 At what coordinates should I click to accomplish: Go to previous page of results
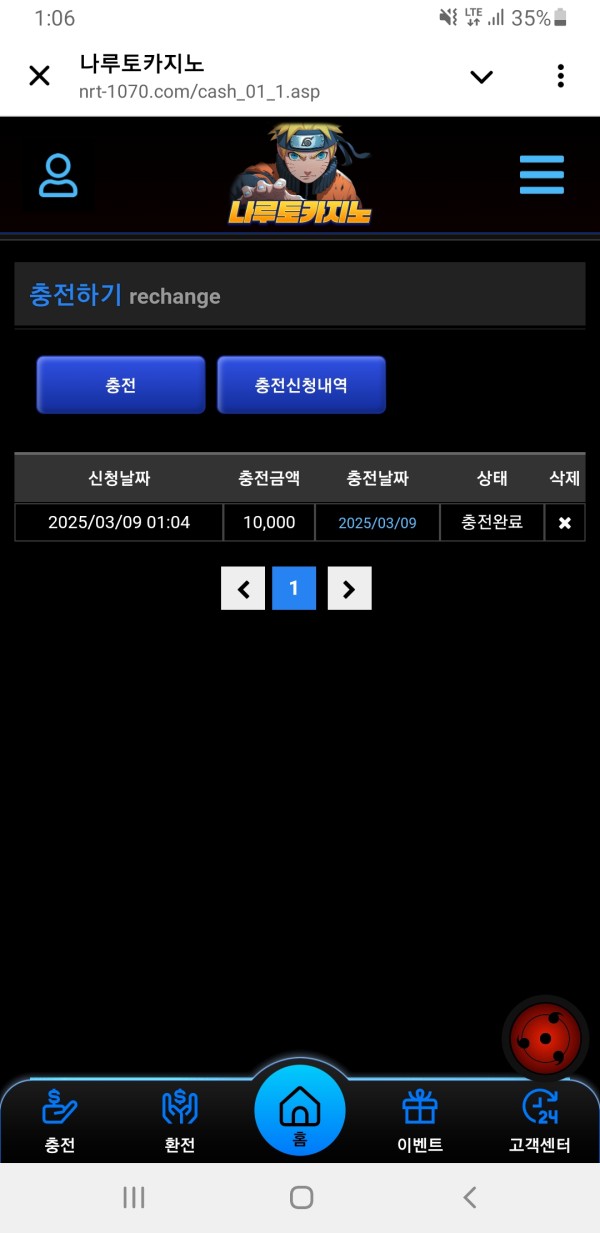243,589
